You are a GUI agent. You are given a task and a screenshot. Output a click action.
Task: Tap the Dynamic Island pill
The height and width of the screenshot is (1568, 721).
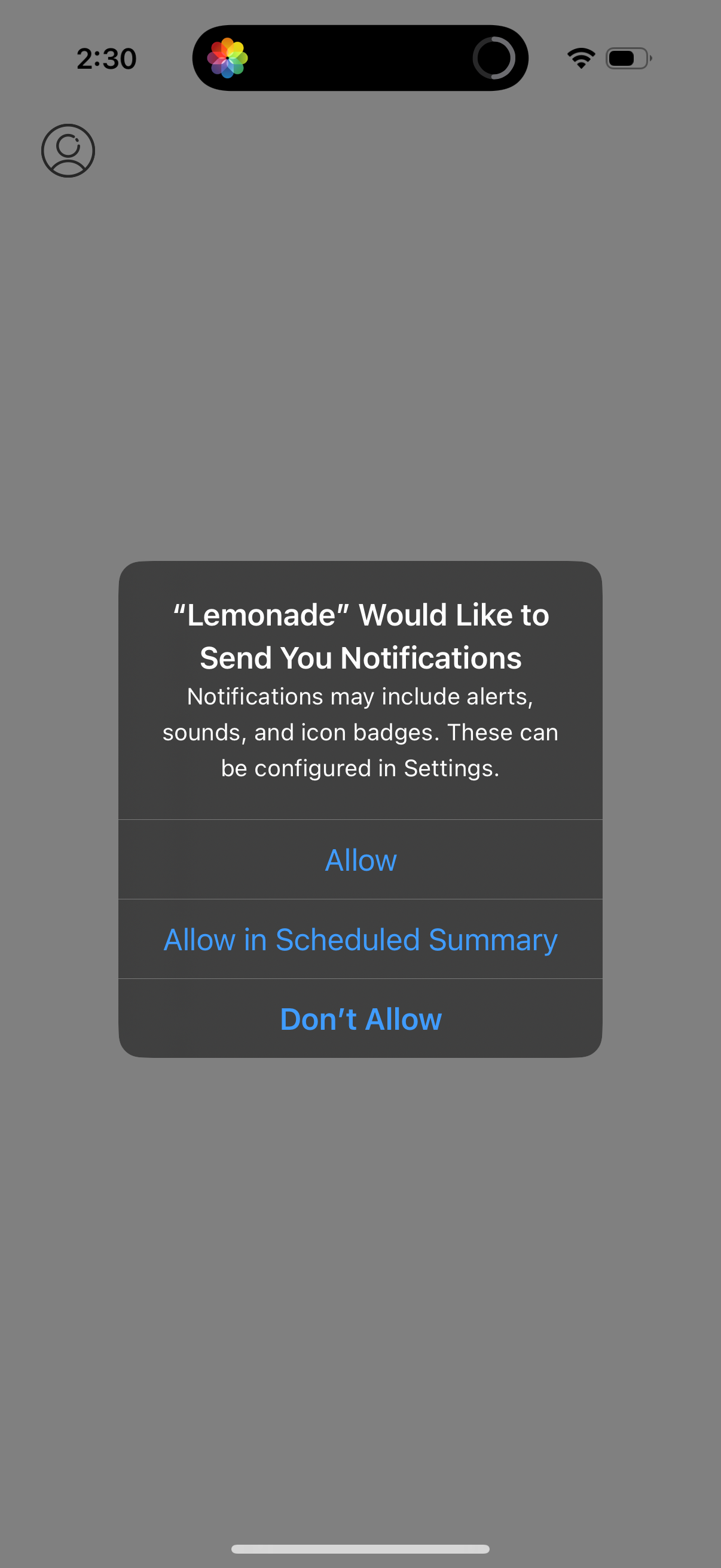click(x=360, y=57)
